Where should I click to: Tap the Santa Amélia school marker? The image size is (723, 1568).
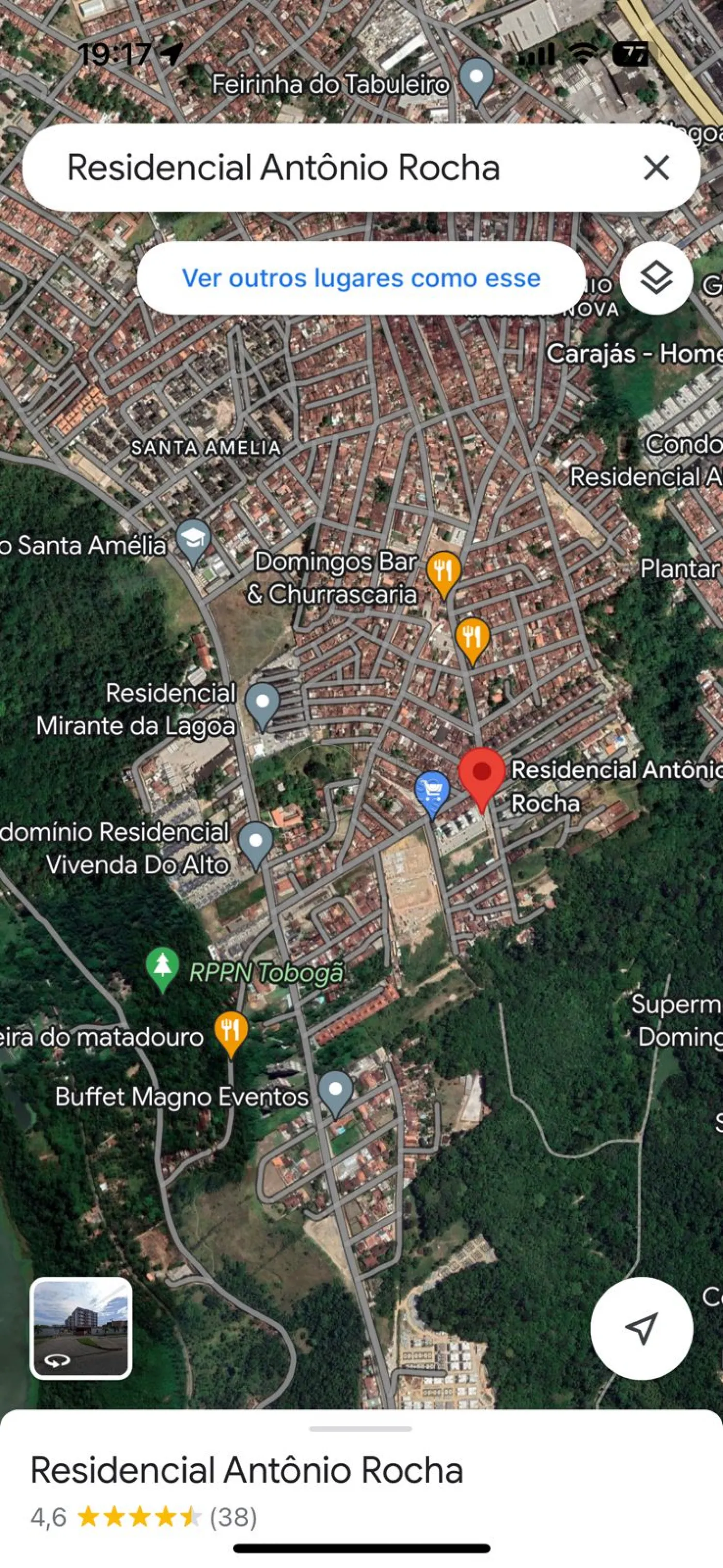[x=194, y=540]
